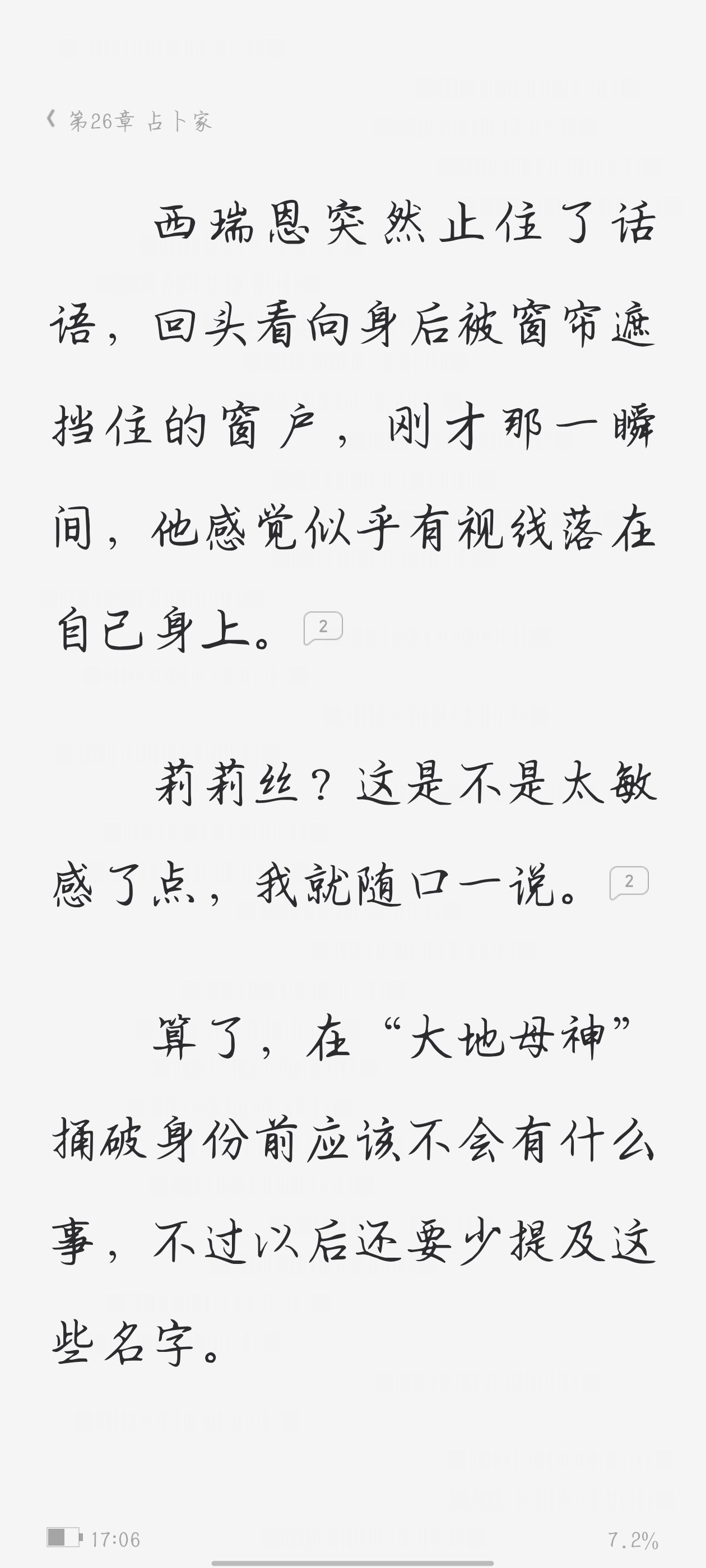Open comments bubble after 随口一说
Screen dimensions: 706x1568
click(629, 881)
